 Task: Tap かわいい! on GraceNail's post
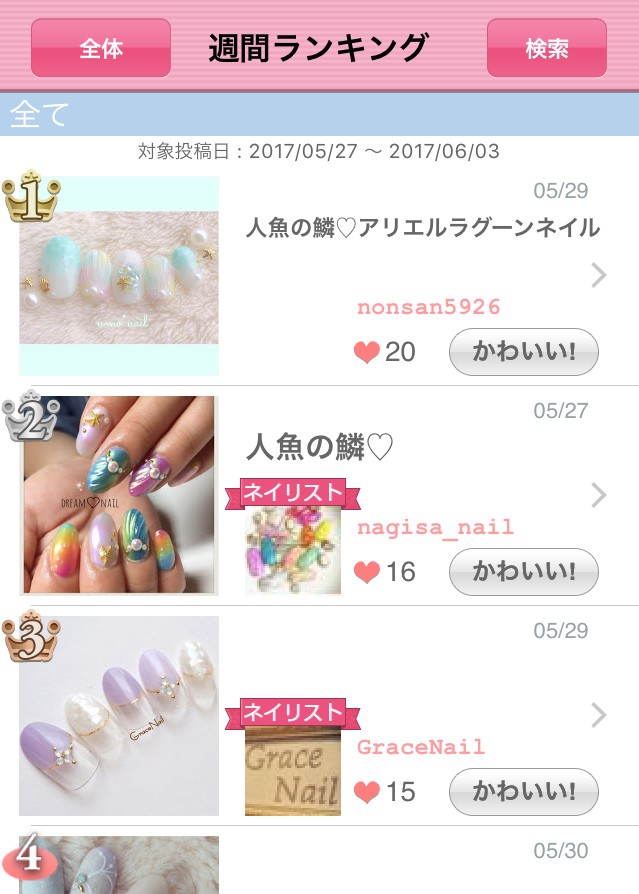click(x=523, y=792)
